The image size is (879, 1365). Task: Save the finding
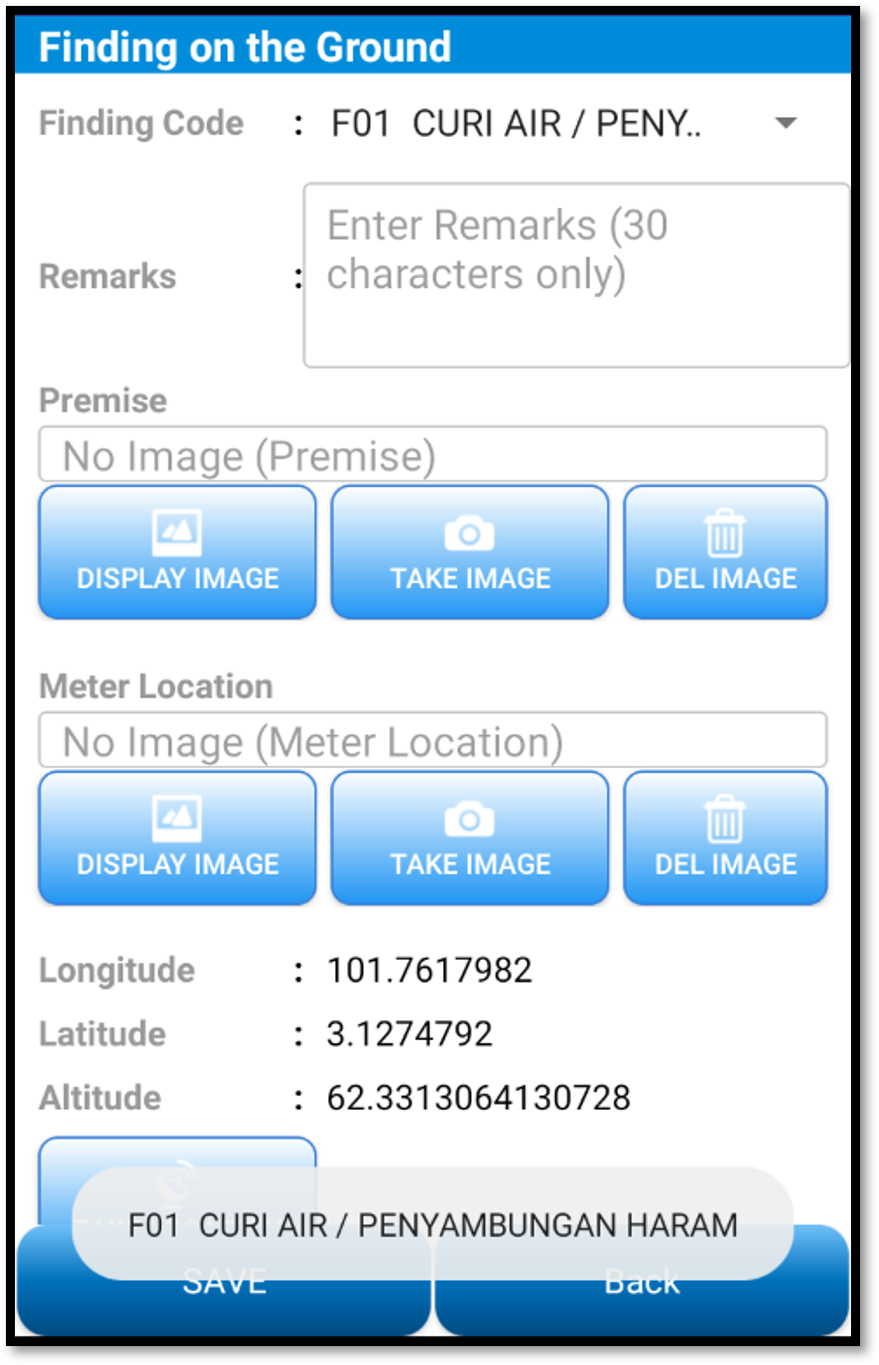pyautogui.click(x=224, y=1305)
